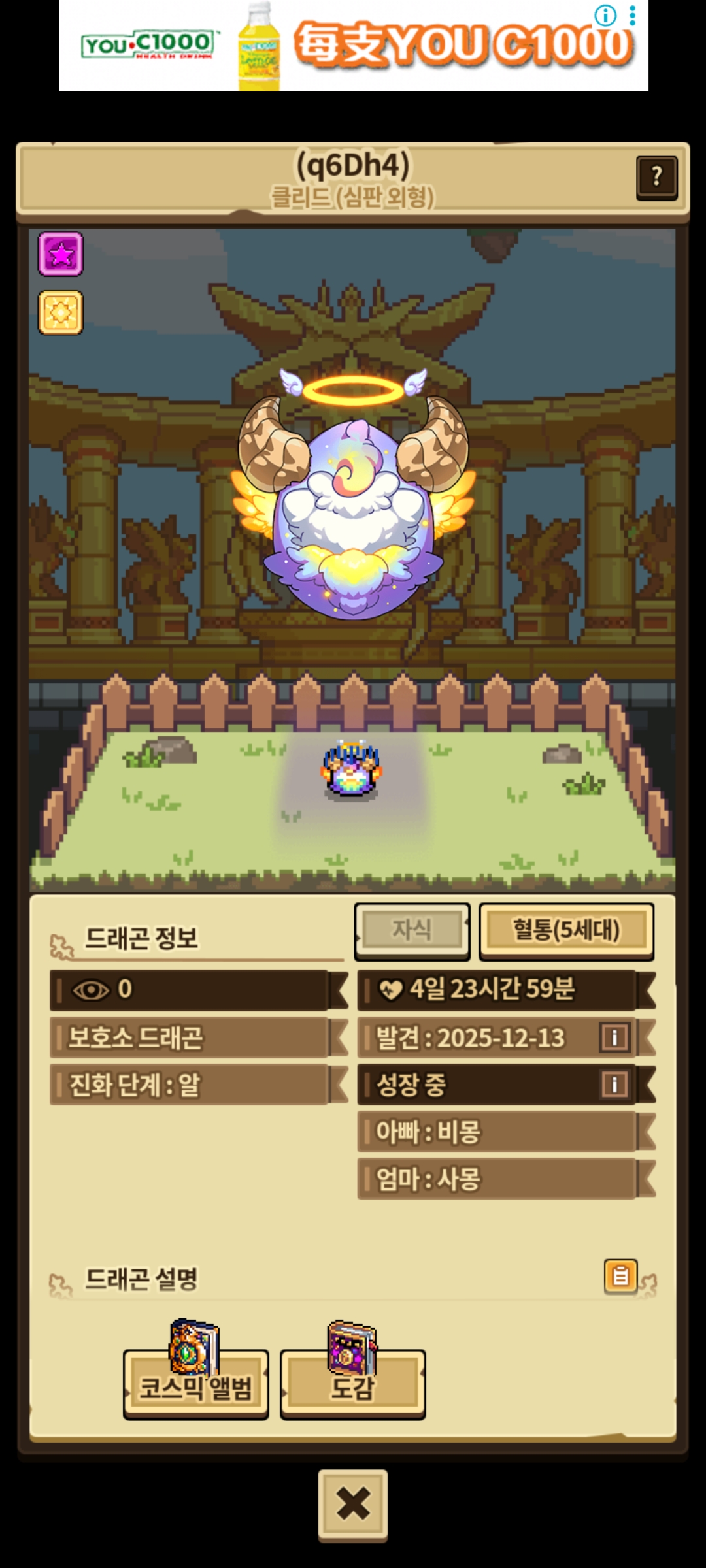Open the ad info icon
The image size is (706, 1568).
point(605,16)
